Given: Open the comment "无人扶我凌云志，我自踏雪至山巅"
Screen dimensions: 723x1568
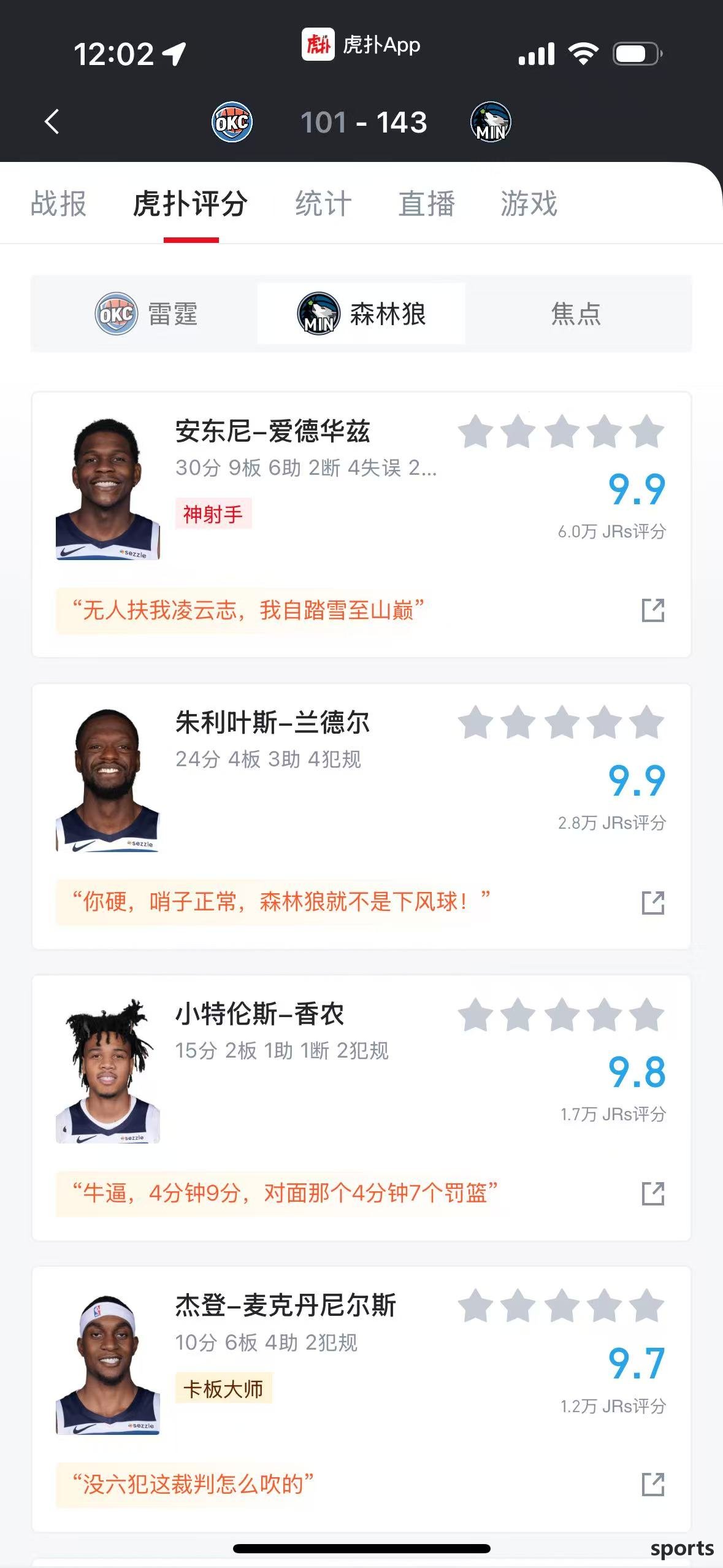Looking at the screenshot, I should (248, 610).
